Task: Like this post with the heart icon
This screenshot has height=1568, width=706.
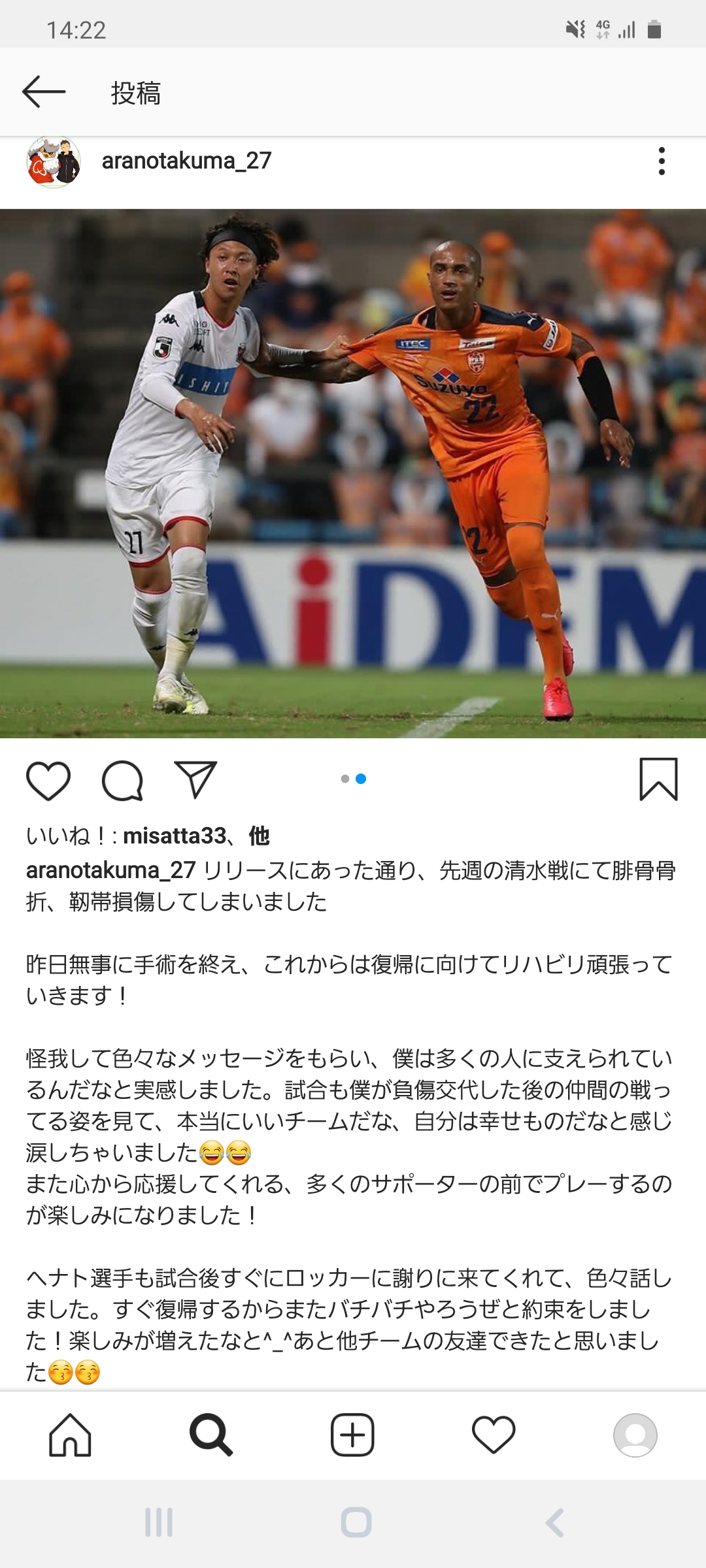Action: (48, 780)
